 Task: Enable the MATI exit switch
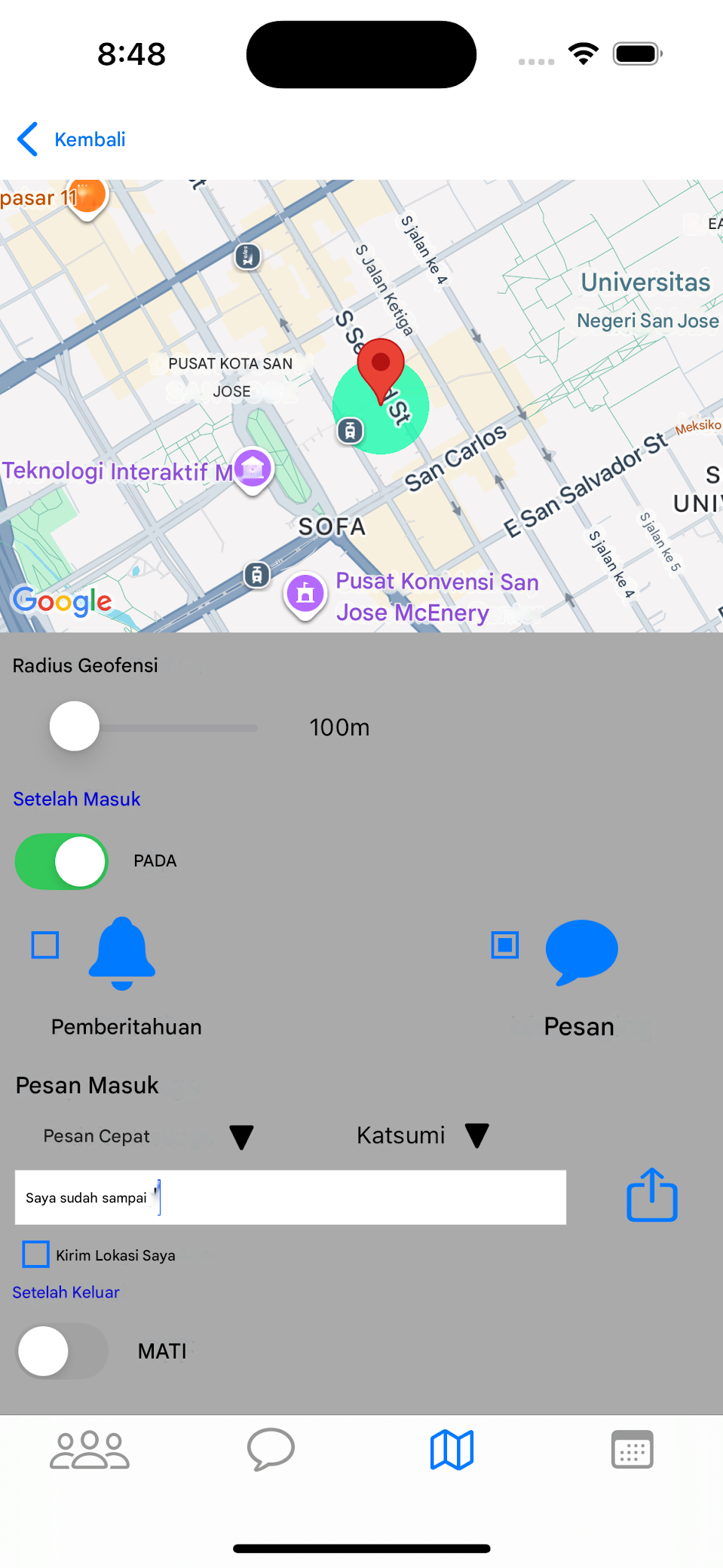coord(60,1351)
